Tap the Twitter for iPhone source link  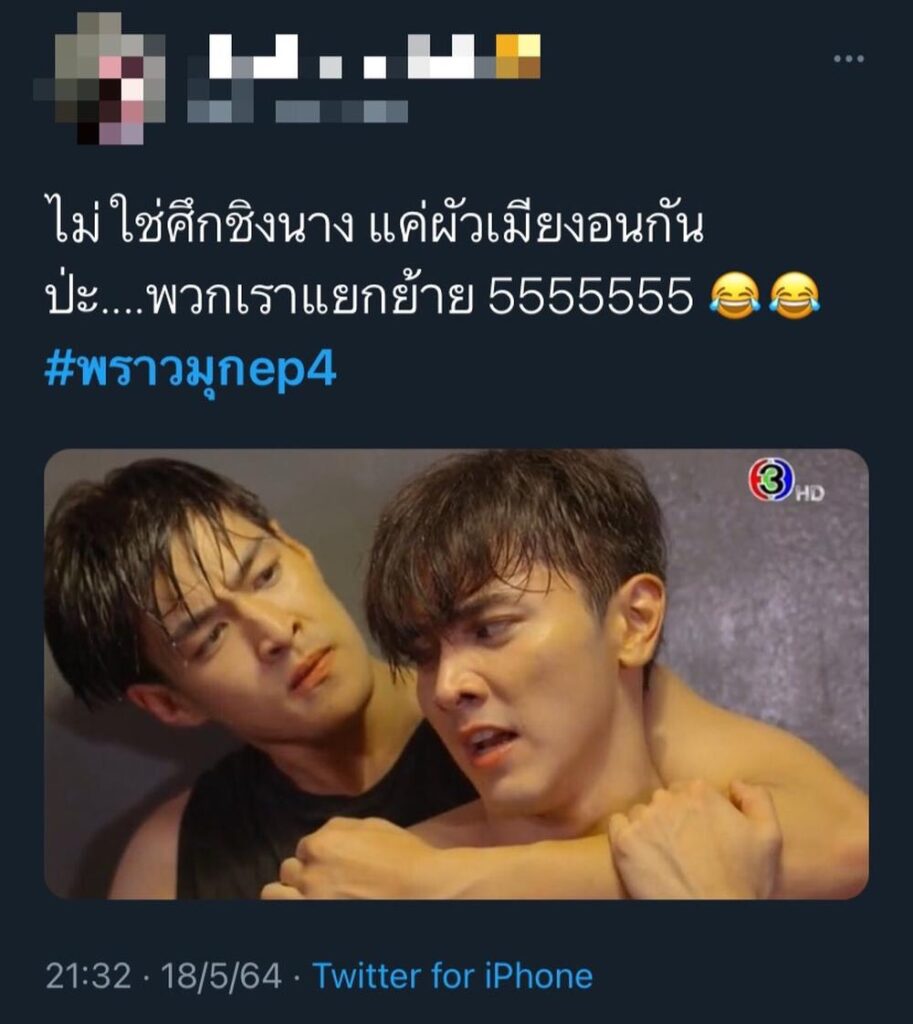coord(452,976)
